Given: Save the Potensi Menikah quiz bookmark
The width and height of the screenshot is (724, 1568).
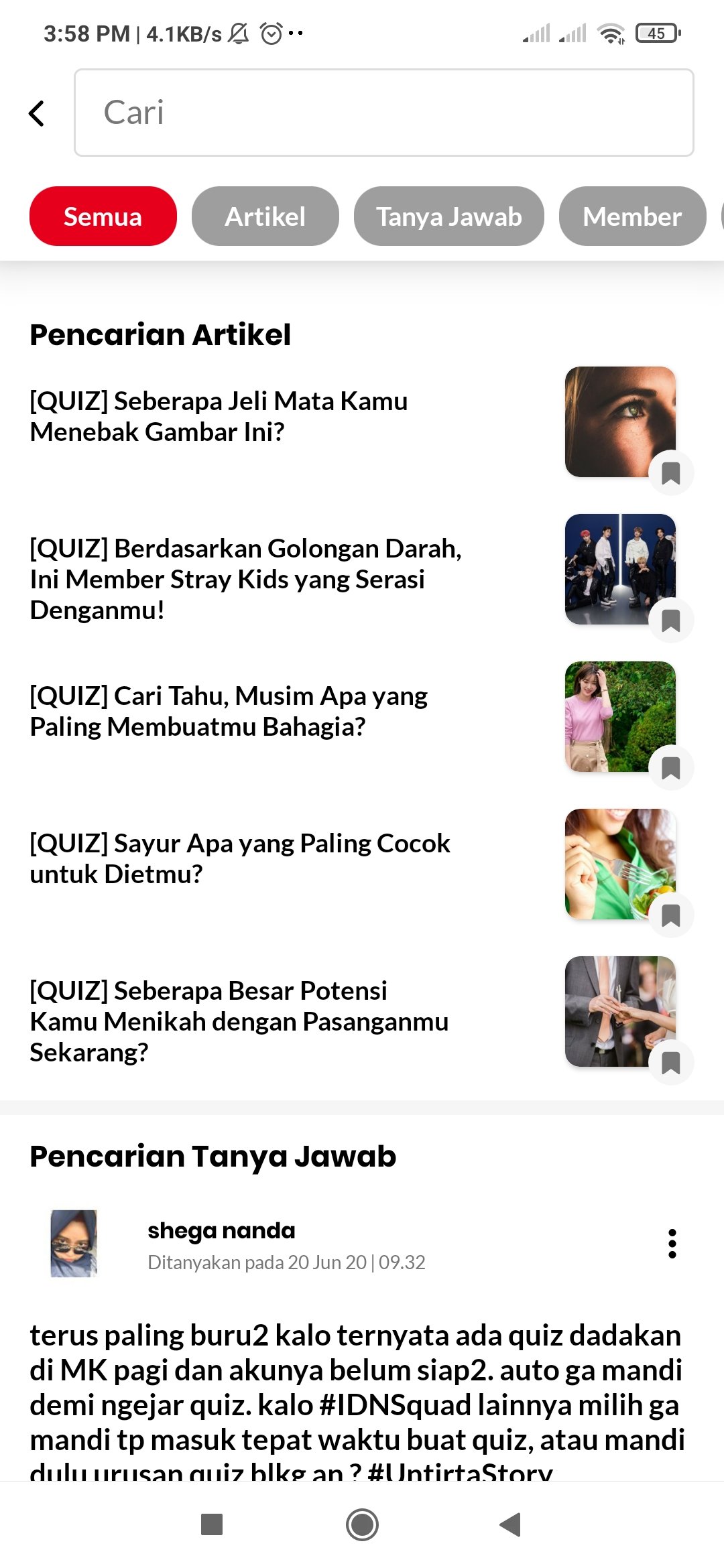Looking at the screenshot, I should click(670, 1063).
